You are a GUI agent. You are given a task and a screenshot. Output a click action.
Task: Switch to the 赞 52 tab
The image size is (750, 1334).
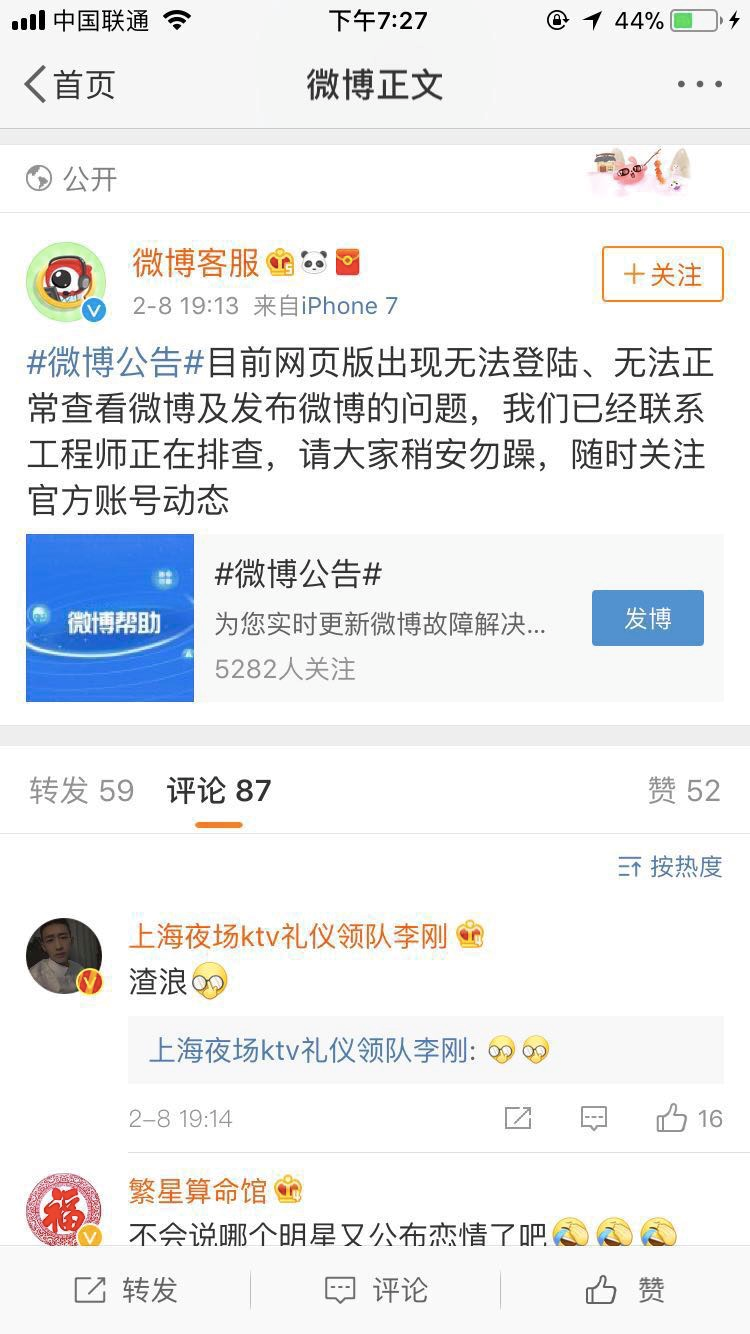coord(684,790)
